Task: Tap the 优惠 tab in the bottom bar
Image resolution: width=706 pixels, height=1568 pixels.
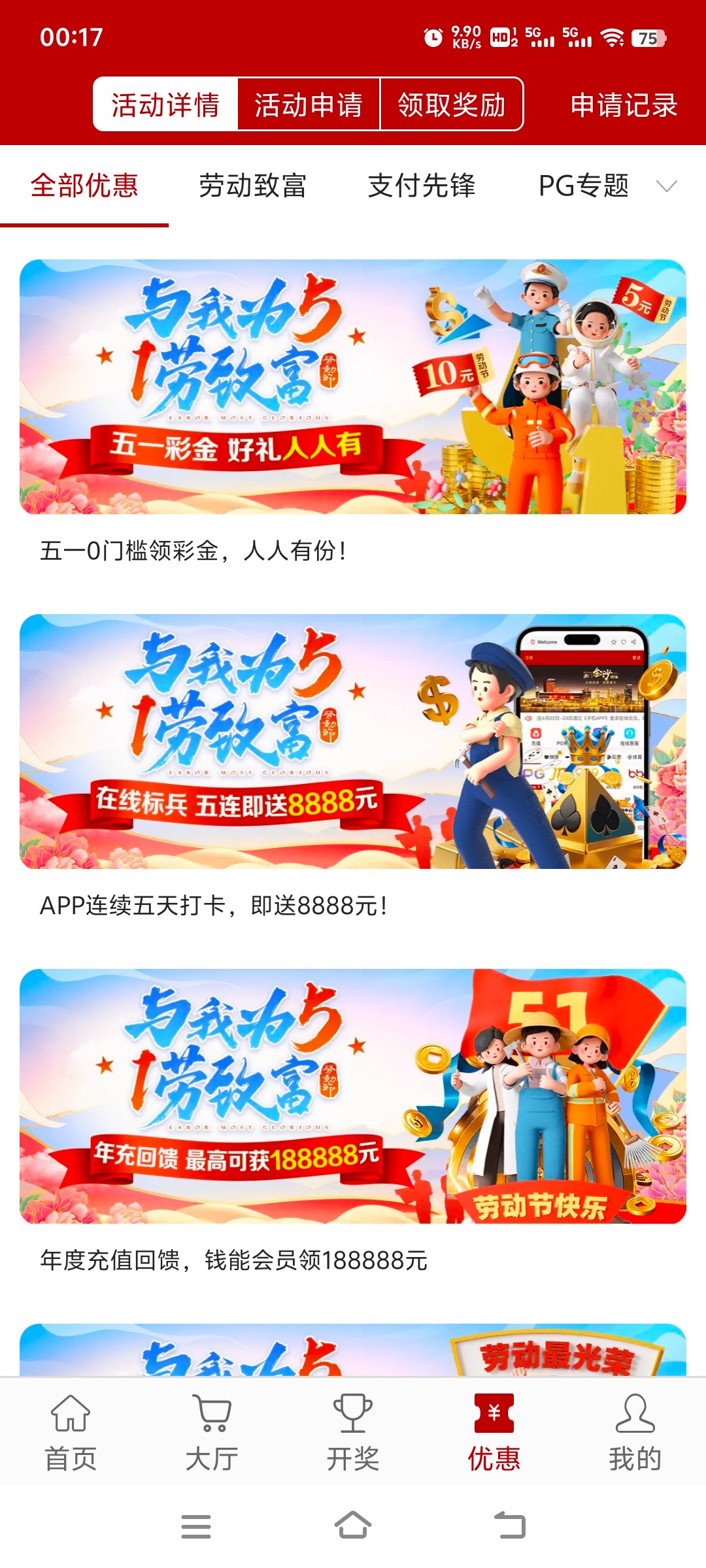Action: coord(494,1432)
